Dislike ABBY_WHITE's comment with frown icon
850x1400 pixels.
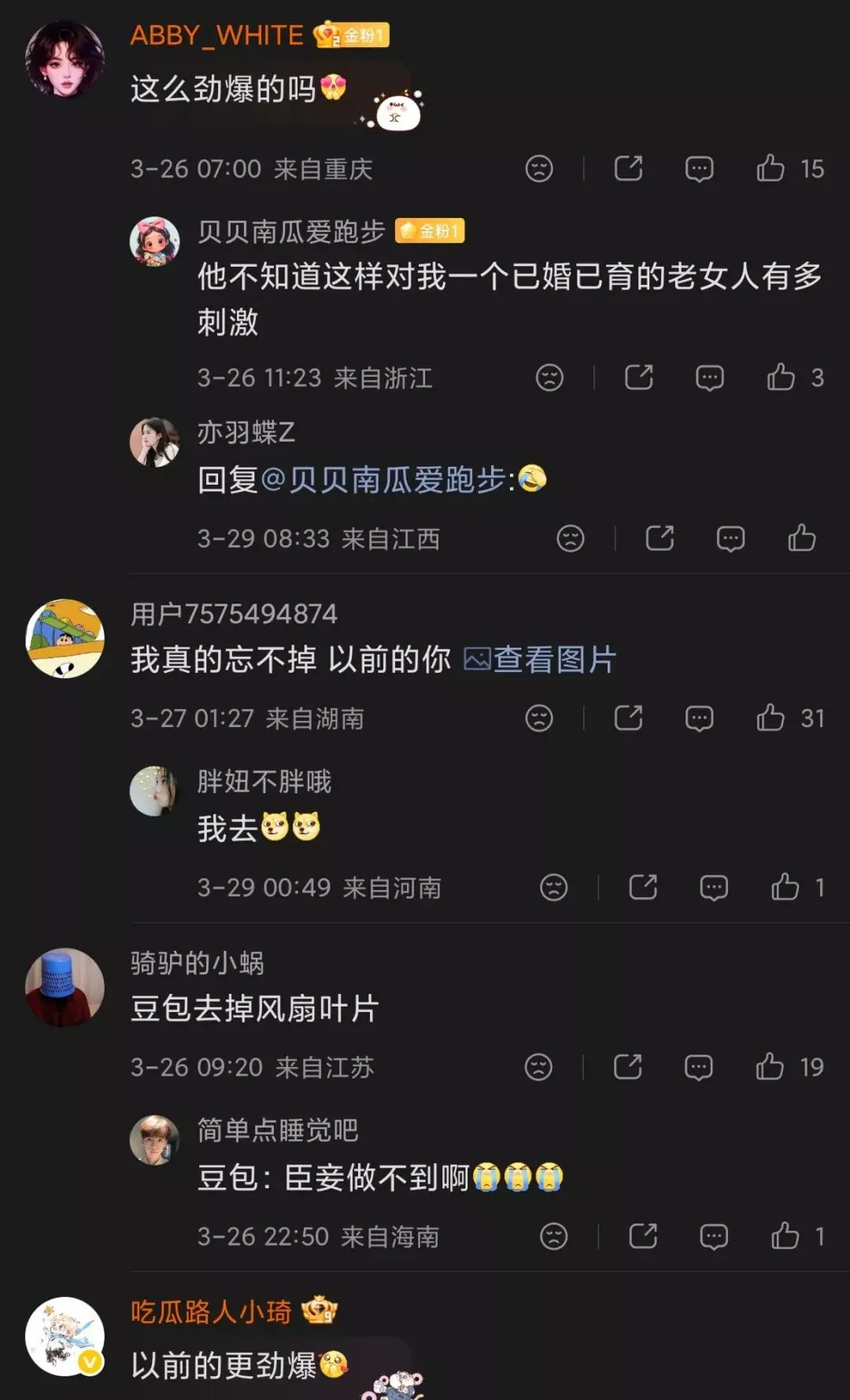tap(539, 168)
